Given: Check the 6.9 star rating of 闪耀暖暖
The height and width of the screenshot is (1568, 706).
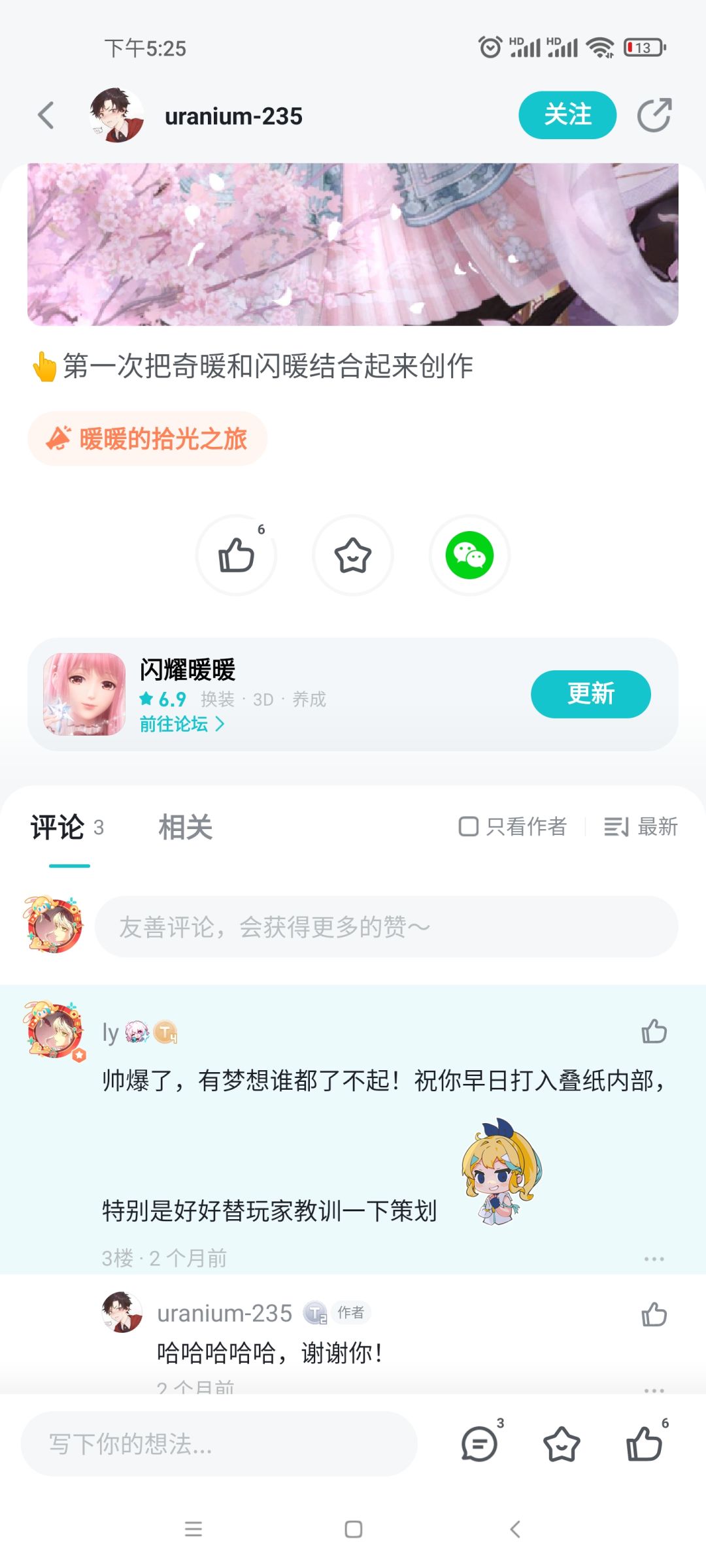Looking at the screenshot, I should pos(165,698).
